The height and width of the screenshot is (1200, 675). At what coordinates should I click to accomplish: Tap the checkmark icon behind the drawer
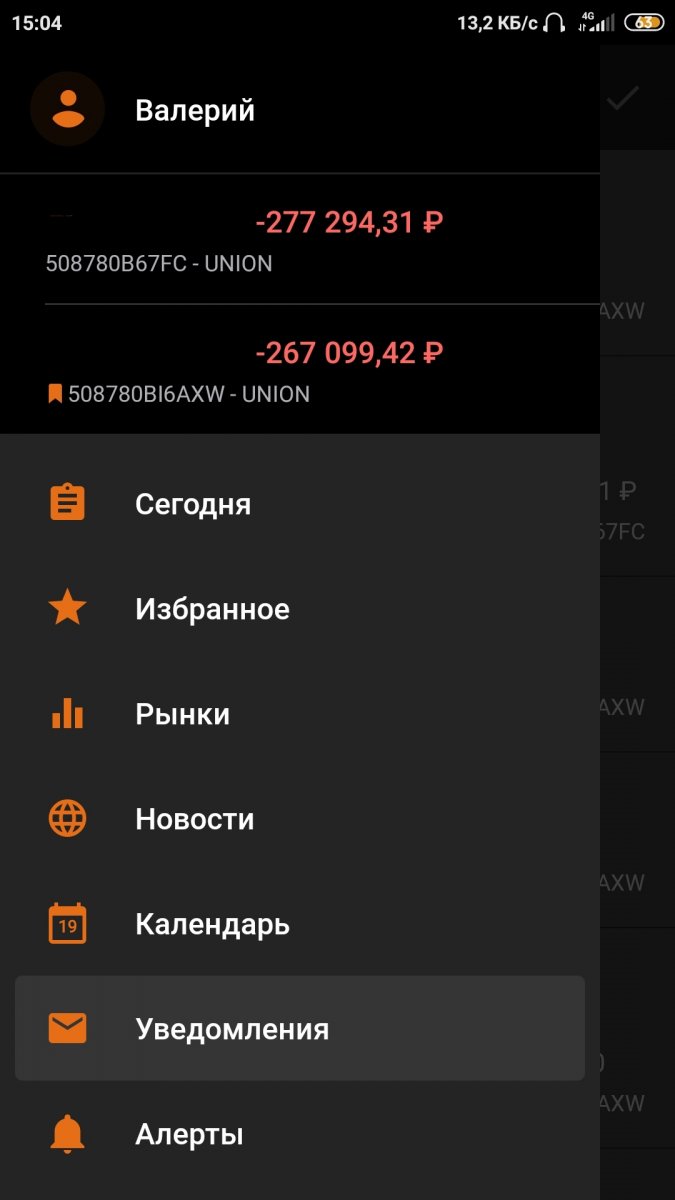point(623,98)
